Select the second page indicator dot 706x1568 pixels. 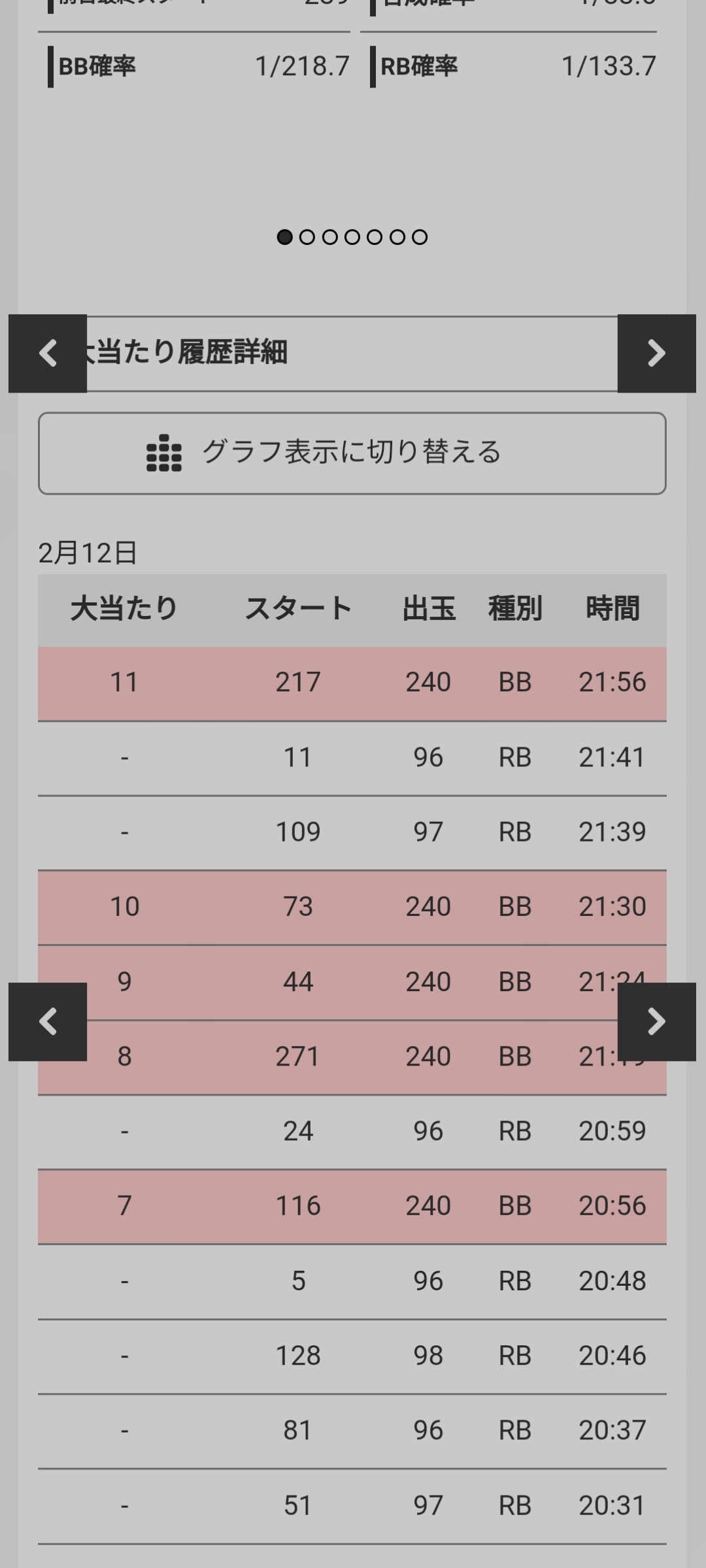point(307,237)
